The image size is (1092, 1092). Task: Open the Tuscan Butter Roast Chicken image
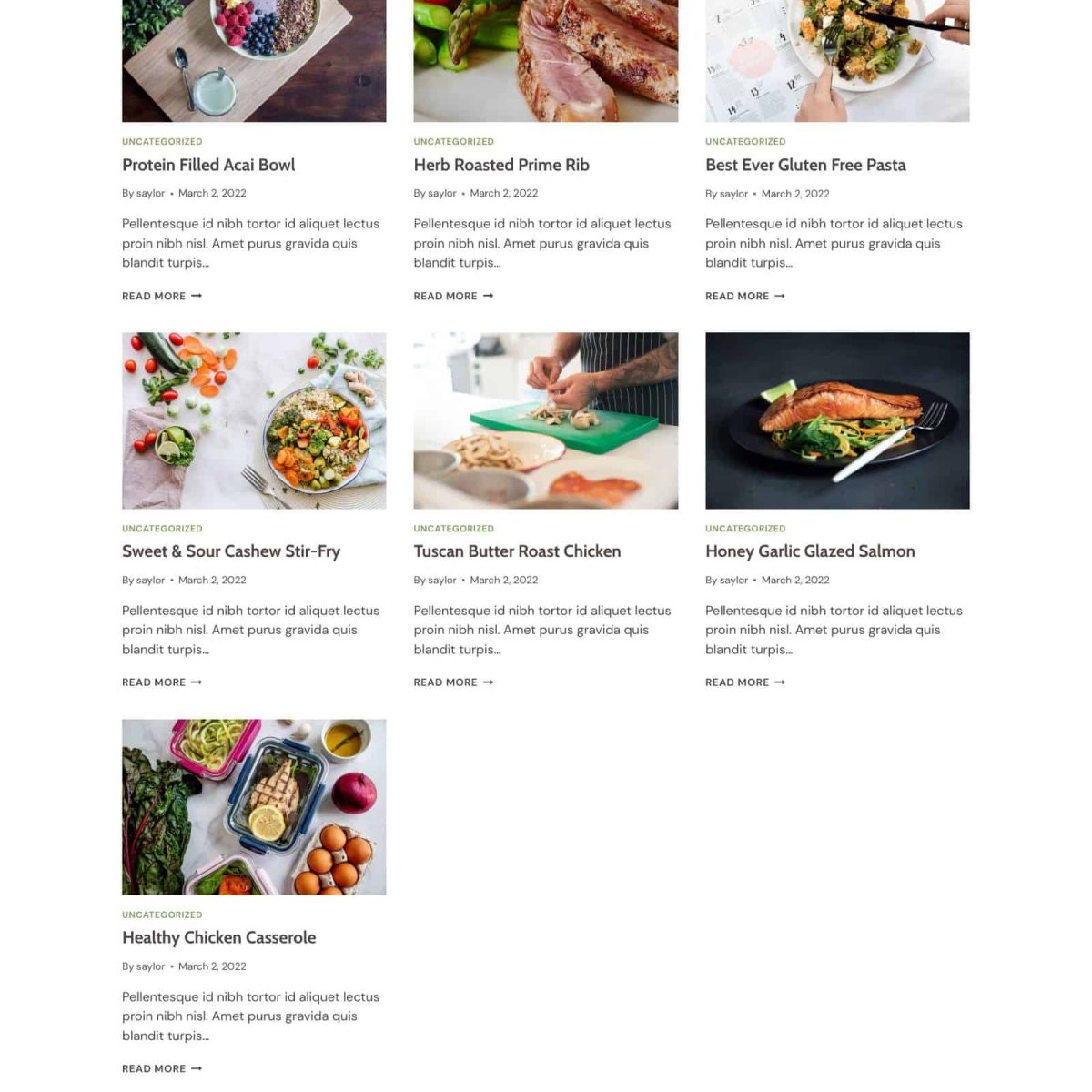pos(545,420)
